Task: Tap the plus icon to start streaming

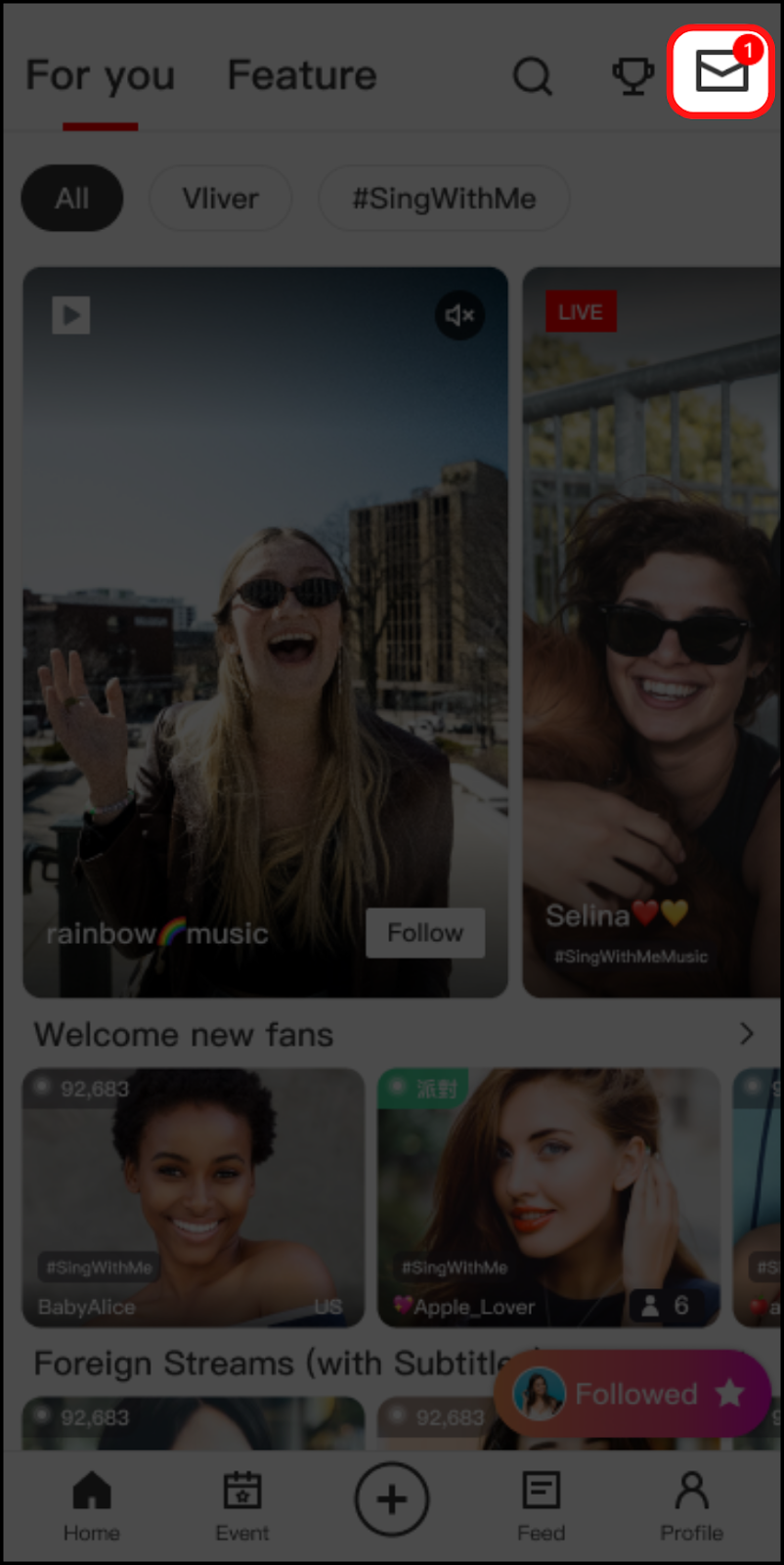Action: point(391,1498)
